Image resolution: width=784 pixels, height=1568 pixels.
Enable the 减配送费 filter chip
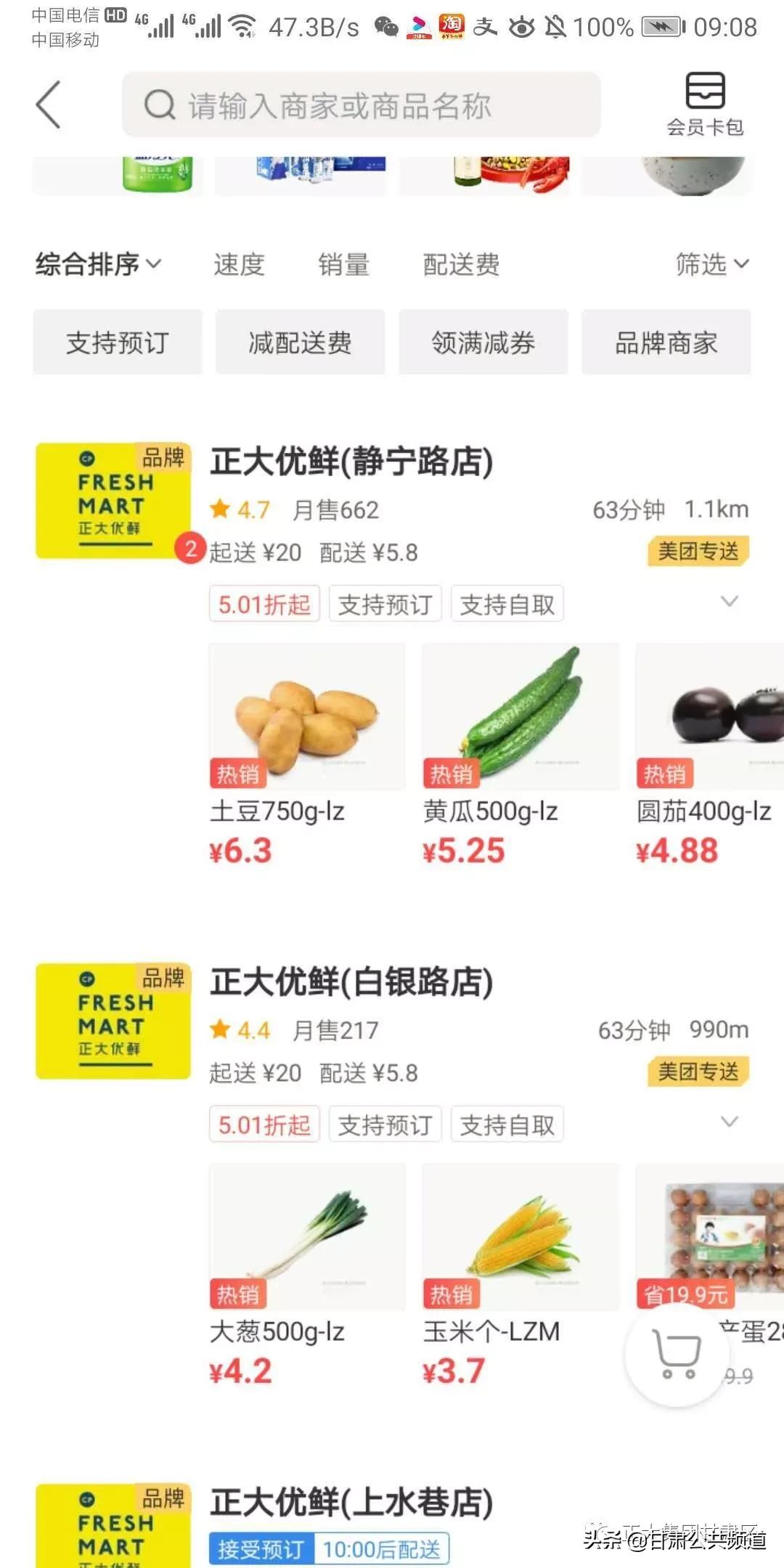299,342
